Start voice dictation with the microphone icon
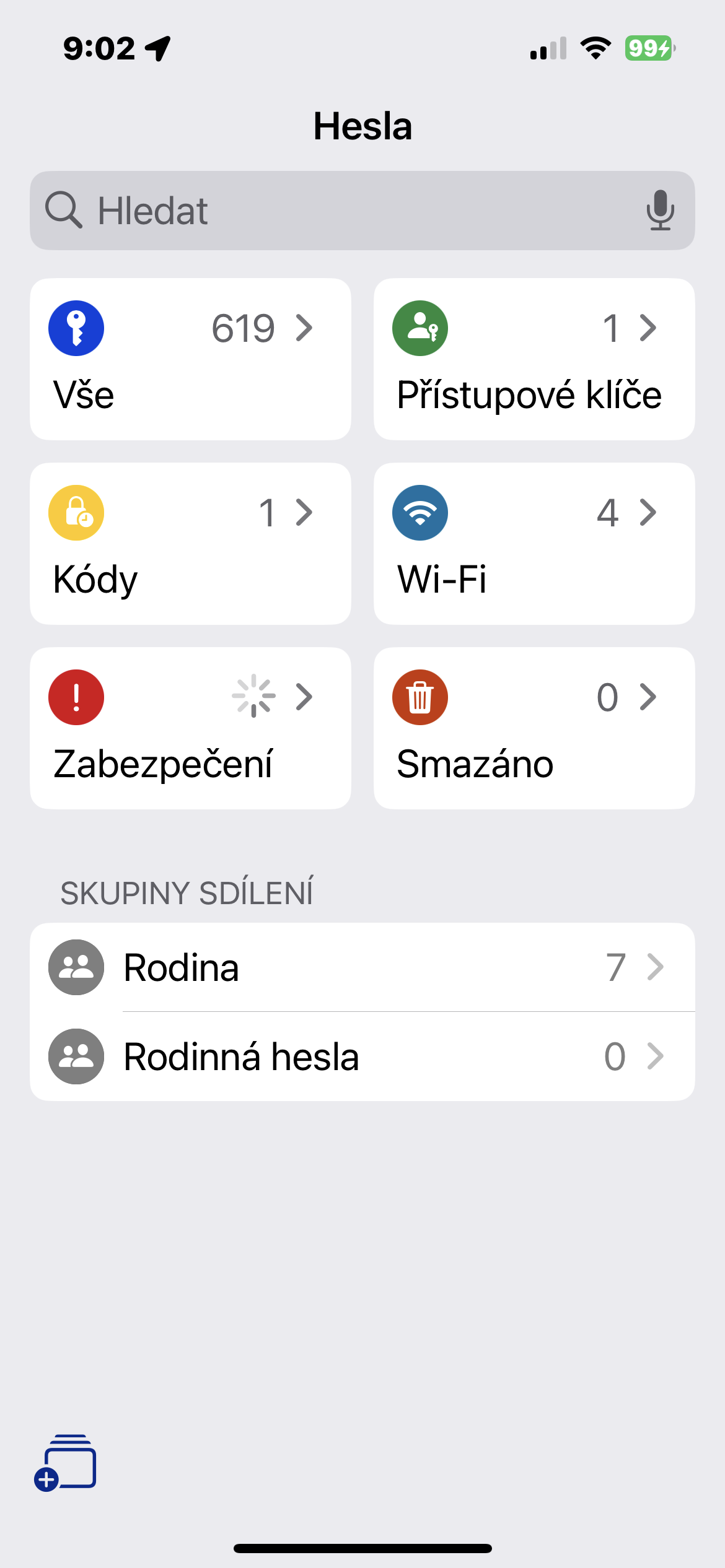 tap(660, 211)
